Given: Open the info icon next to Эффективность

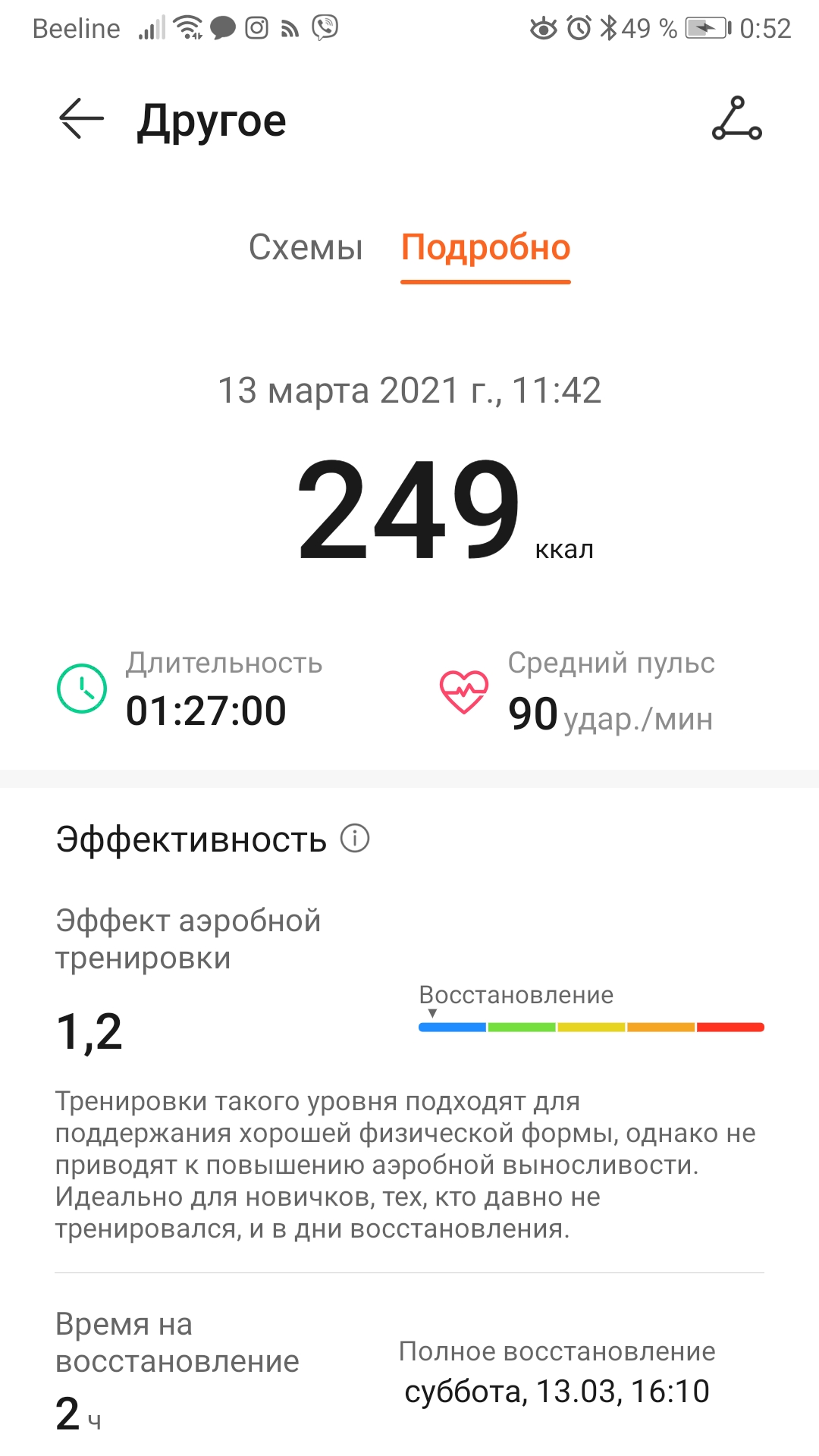Looking at the screenshot, I should (354, 839).
